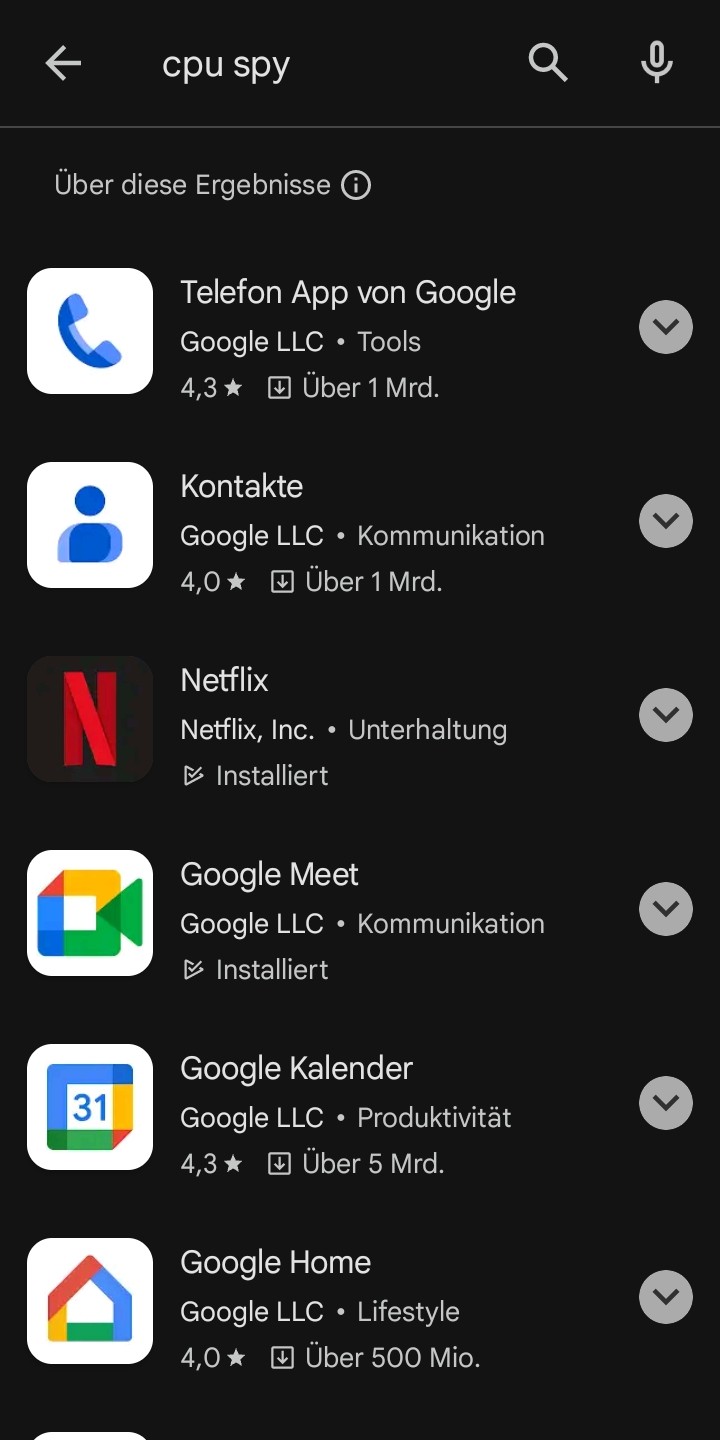Open the info icon beside "Über diese Ergebnisse"
Image resolution: width=720 pixels, height=1440 pixels.
point(356,185)
